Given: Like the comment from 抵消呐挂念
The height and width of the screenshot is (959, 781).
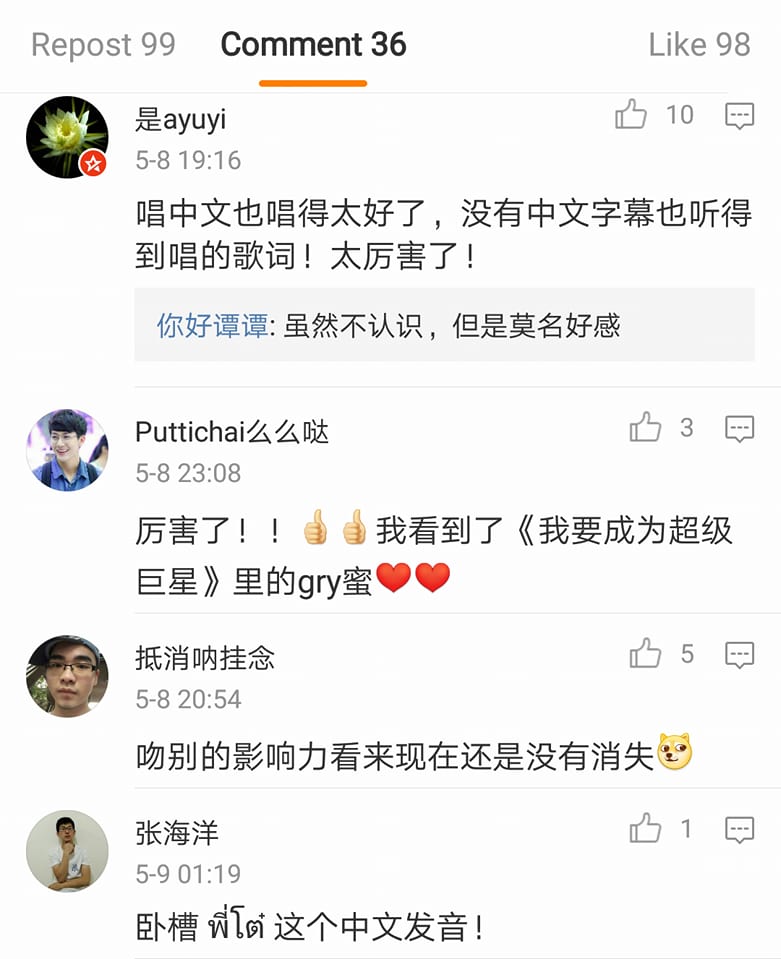Looking at the screenshot, I should coord(646,655).
